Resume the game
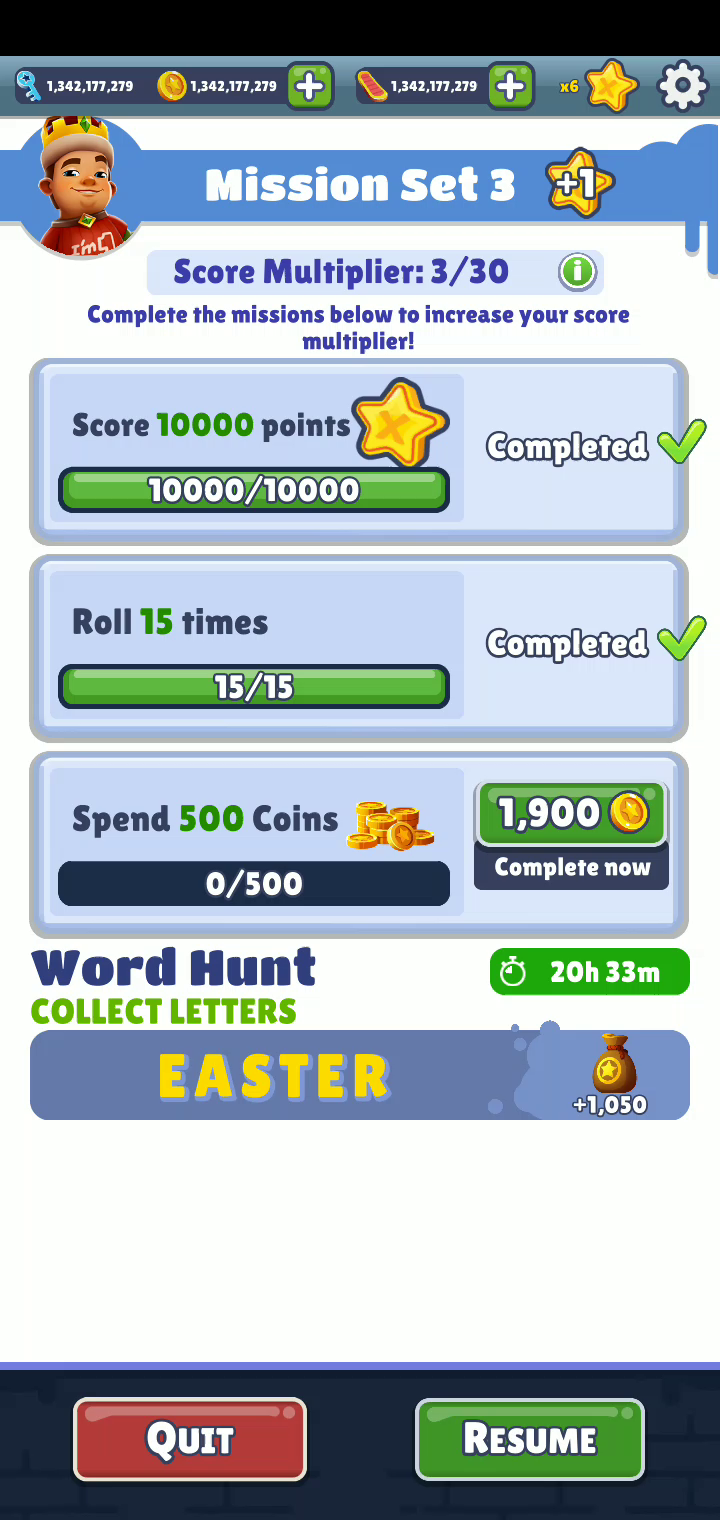The height and width of the screenshot is (1520, 720). tap(530, 1438)
